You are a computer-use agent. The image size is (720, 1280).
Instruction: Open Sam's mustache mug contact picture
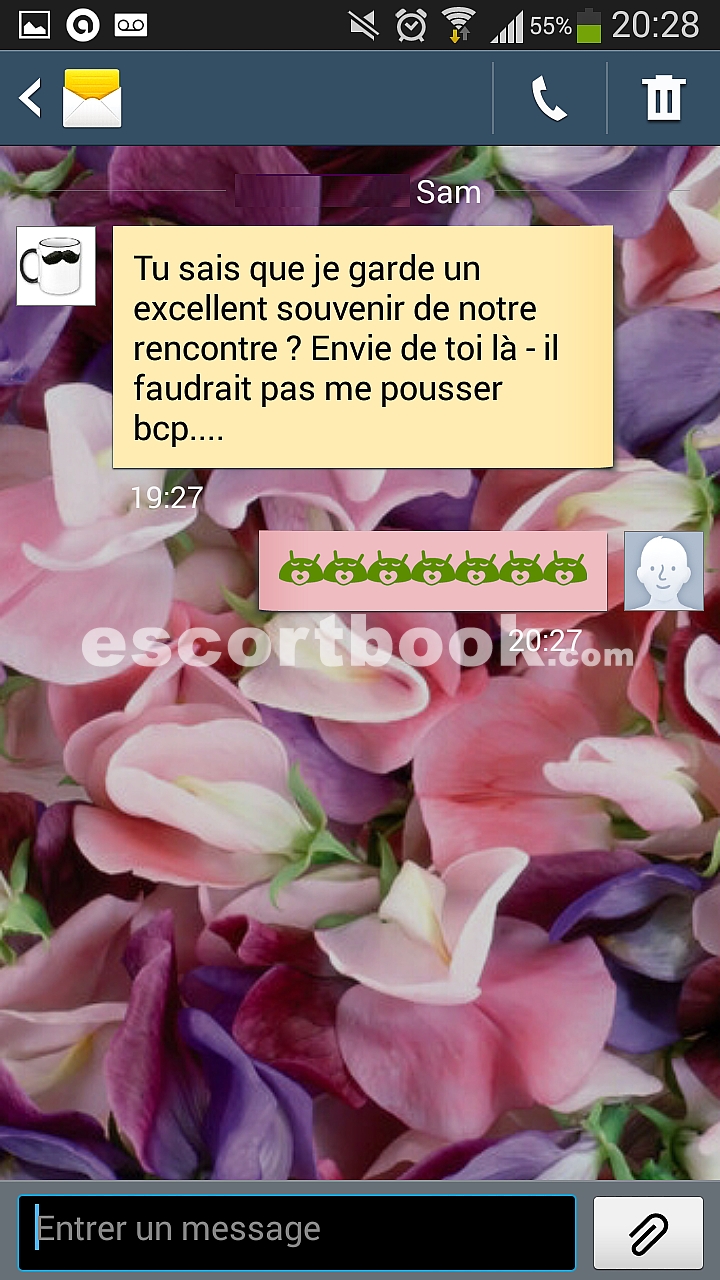click(56, 266)
